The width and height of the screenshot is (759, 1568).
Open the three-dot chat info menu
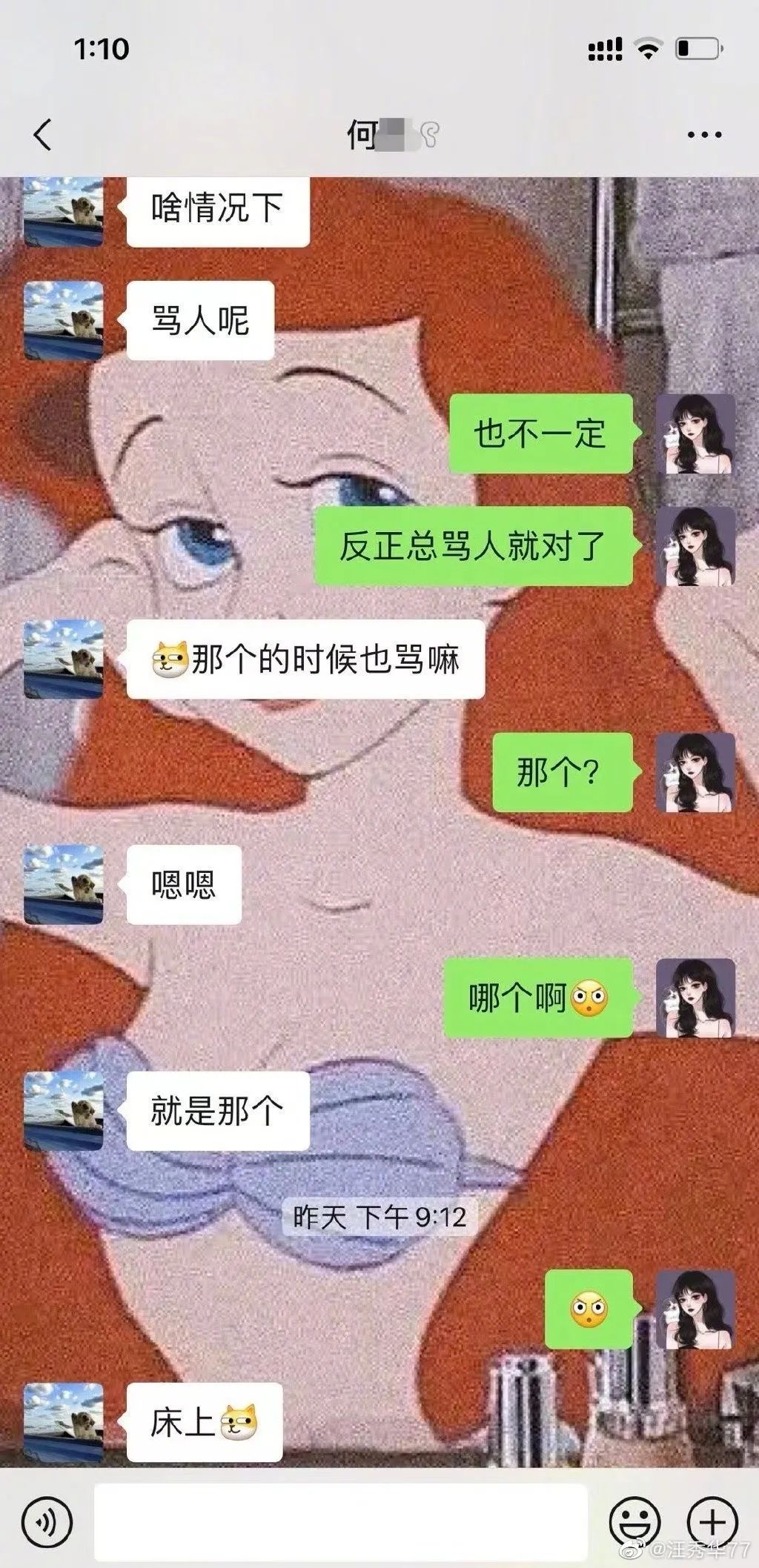tap(704, 135)
